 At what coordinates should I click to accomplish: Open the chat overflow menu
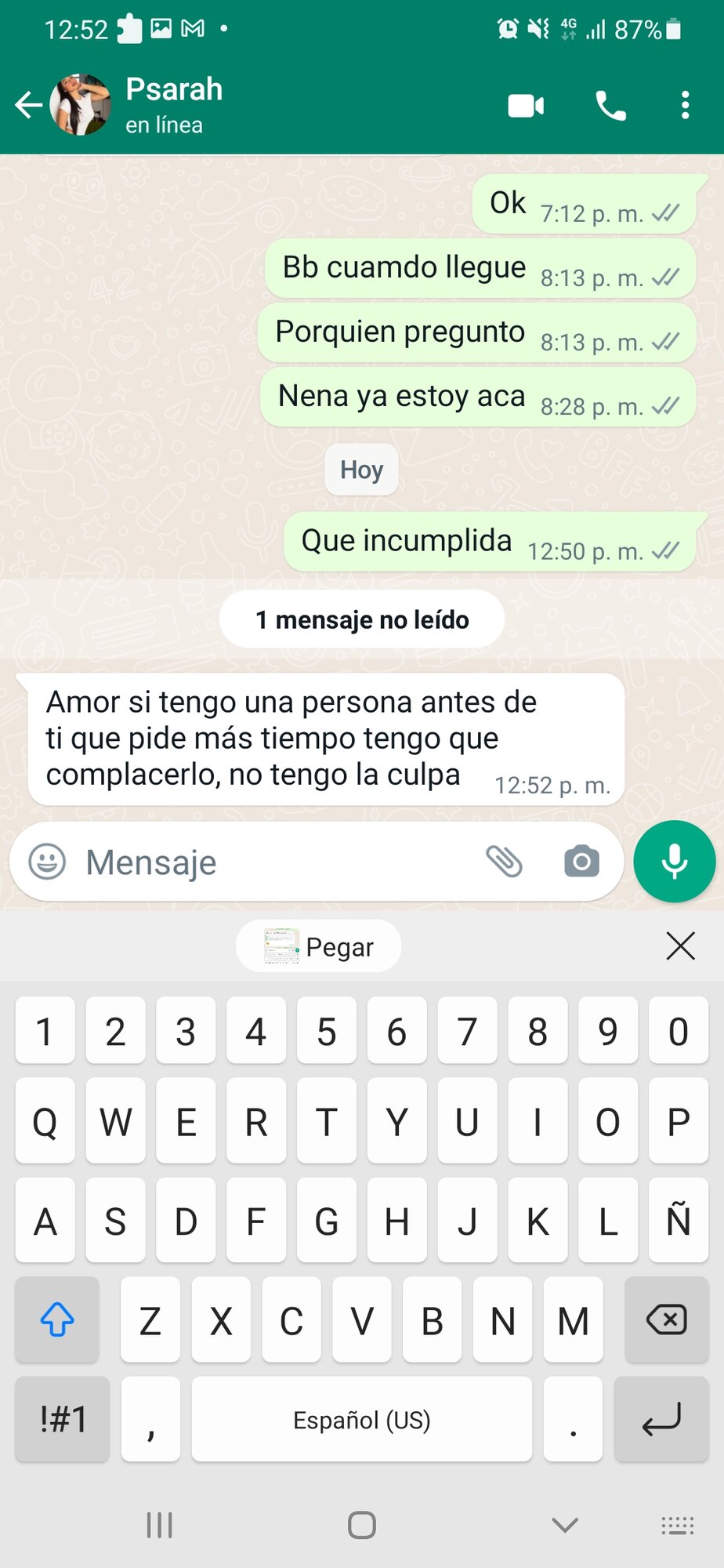(685, 106)
